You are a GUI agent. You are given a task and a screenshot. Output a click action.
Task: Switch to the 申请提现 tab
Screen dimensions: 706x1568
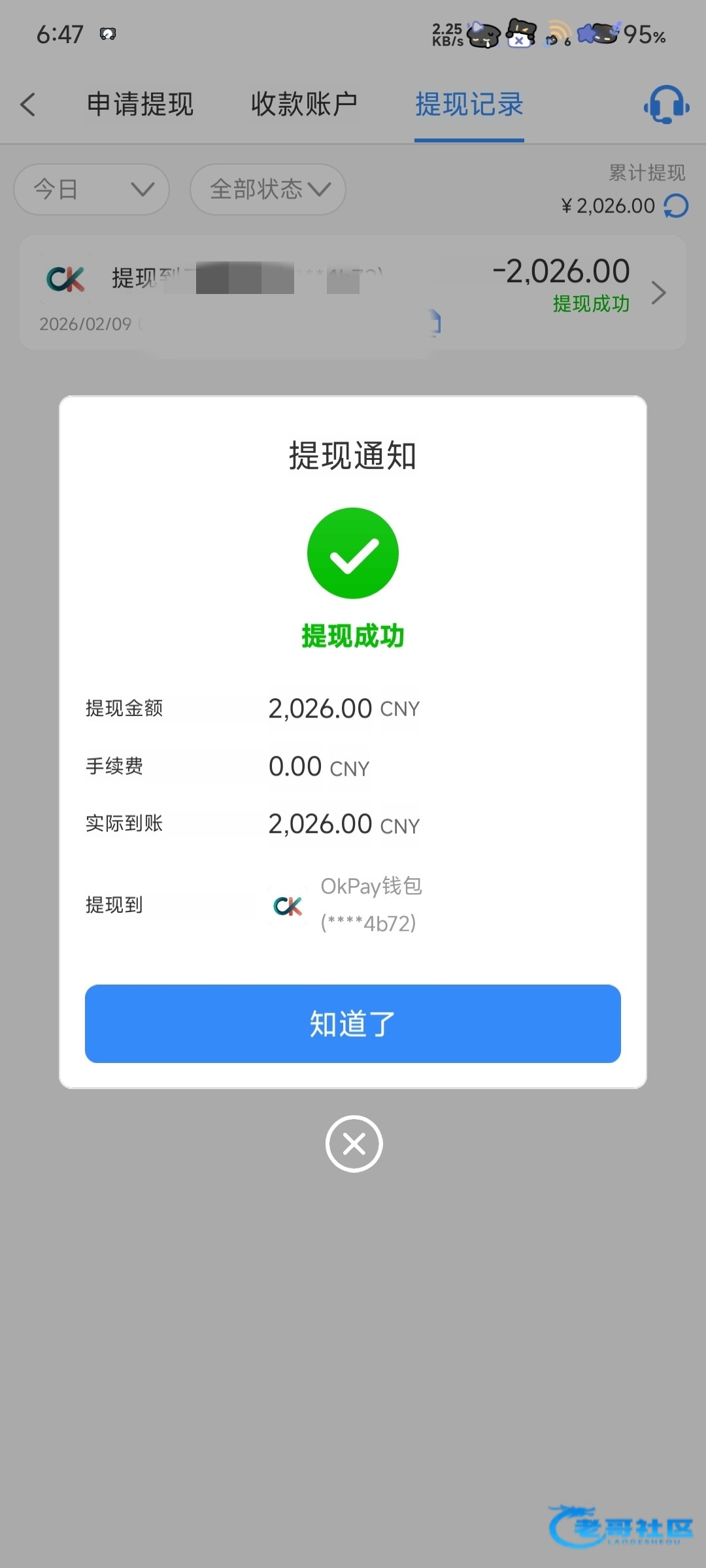[140, 105]
